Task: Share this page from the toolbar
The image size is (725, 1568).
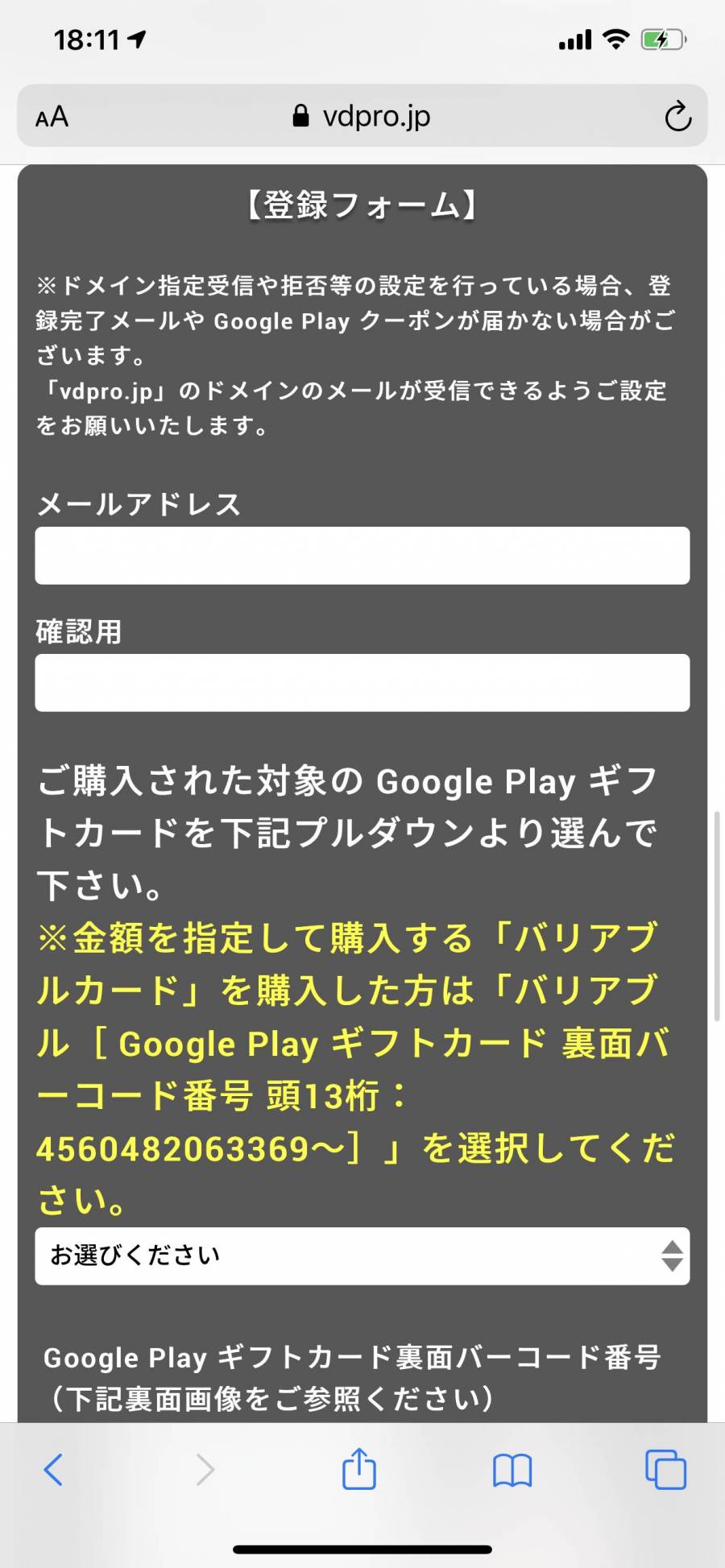Action: pos(359,1470)
